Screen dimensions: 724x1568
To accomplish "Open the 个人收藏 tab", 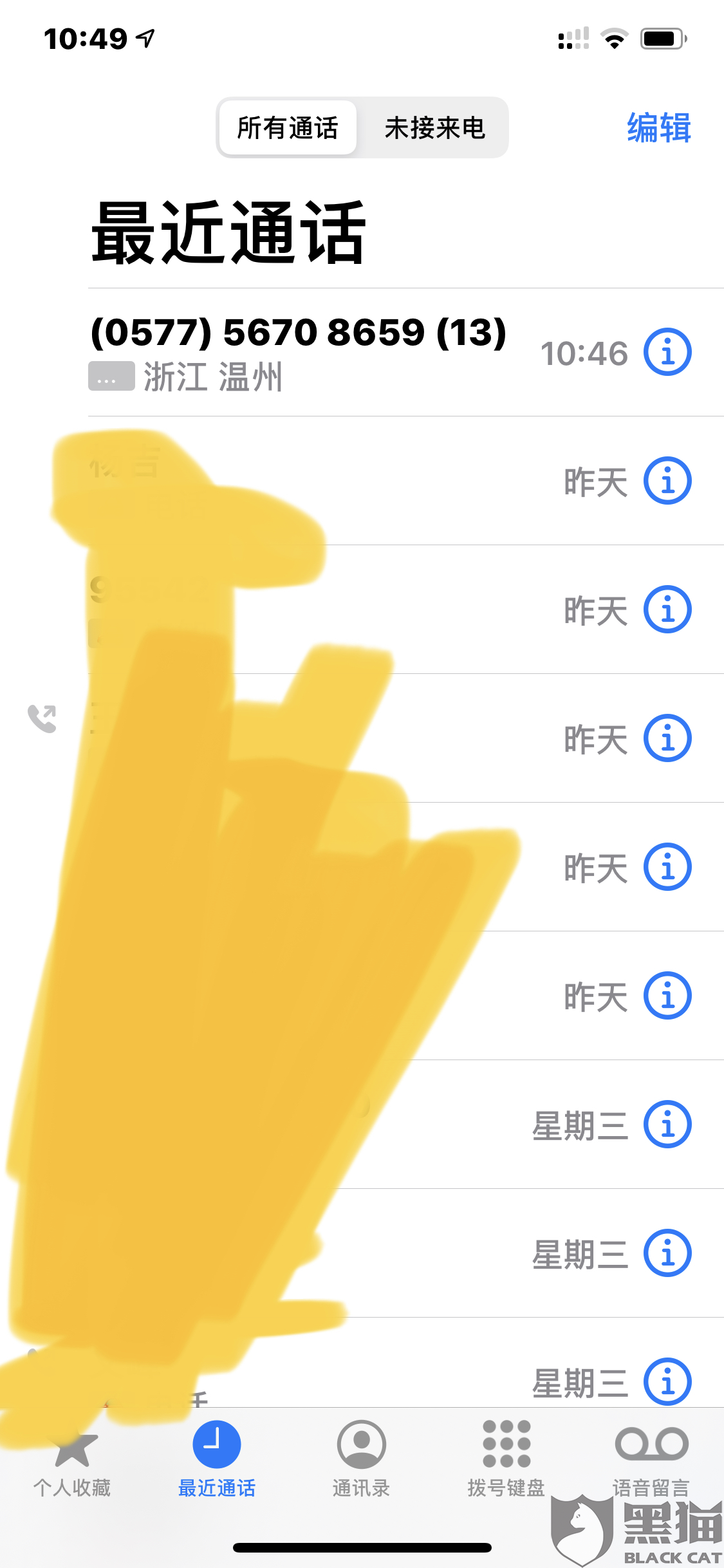I will click(x=72, y=1460).
